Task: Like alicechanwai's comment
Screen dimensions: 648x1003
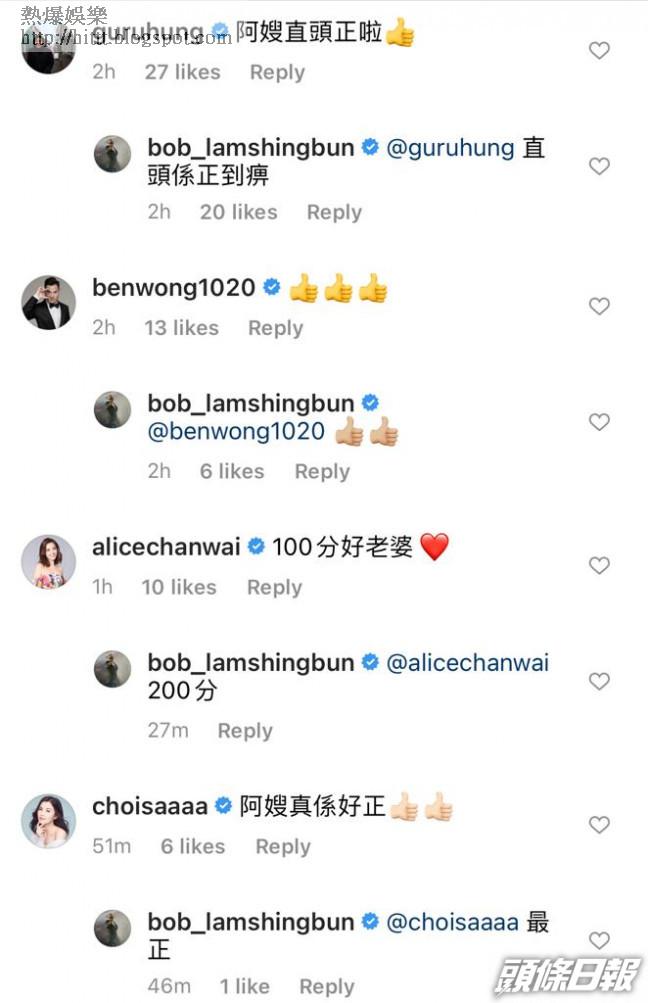Action: click(599, 565)
